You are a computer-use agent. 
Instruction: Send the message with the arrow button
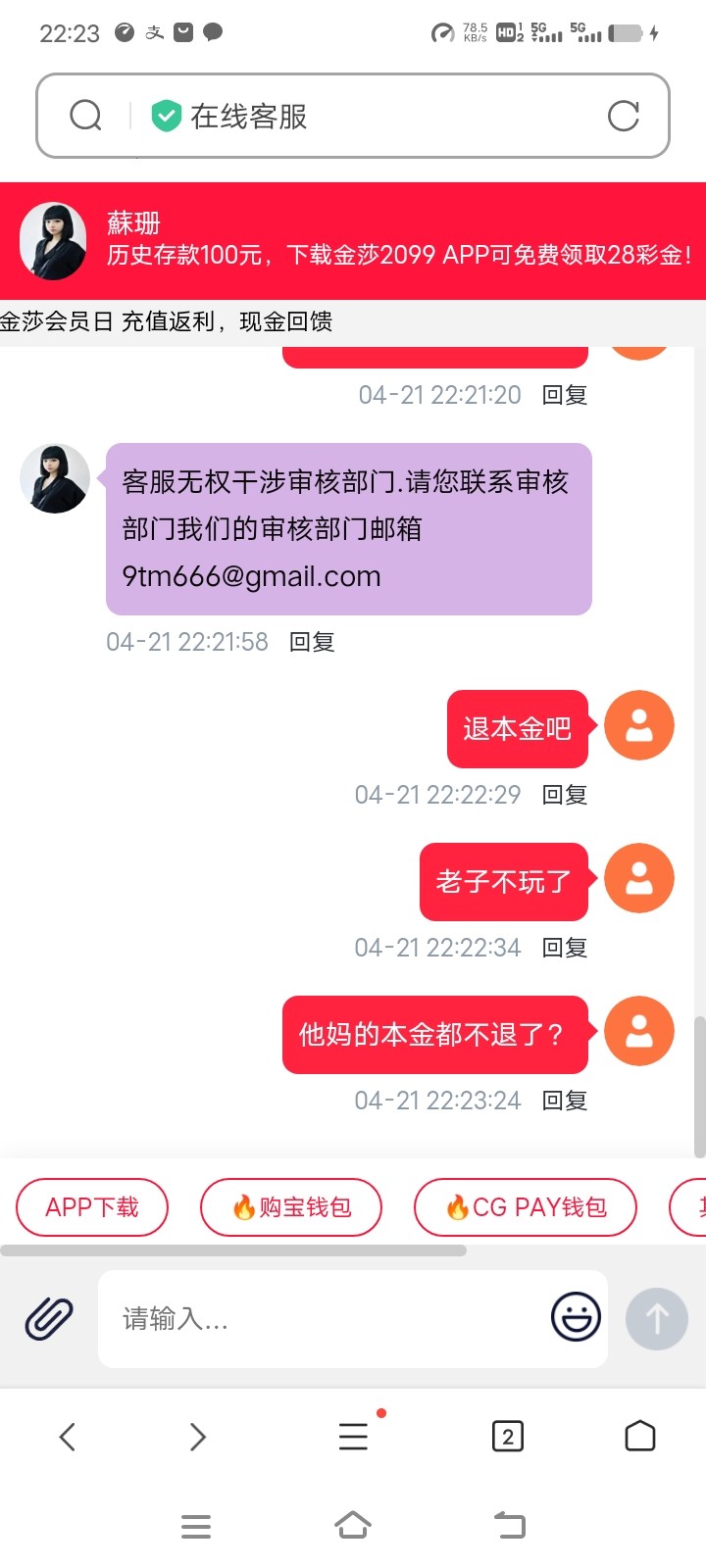[657, 1319]
